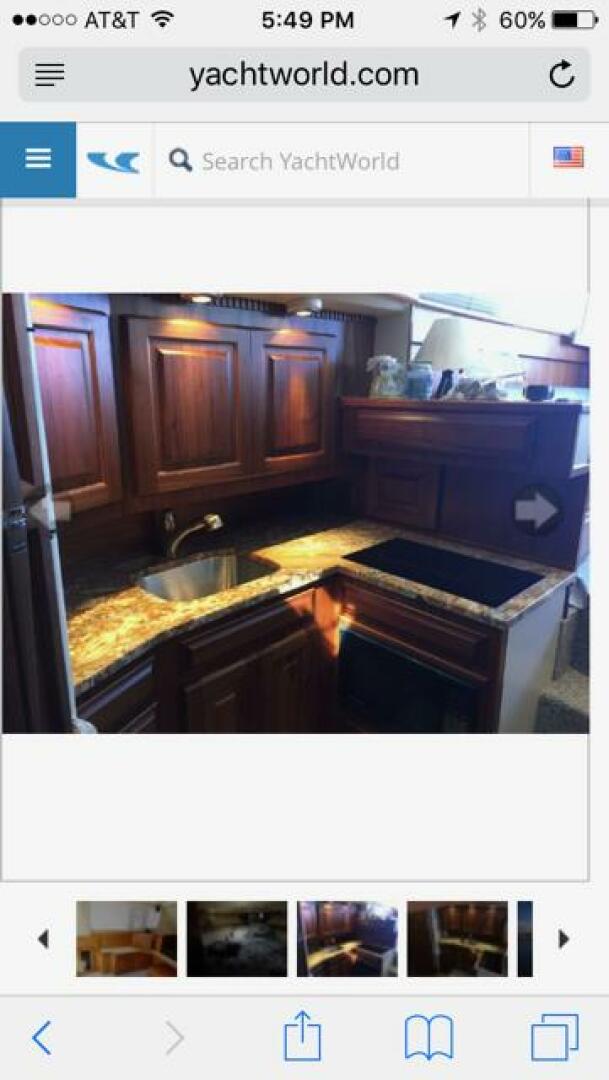Share this page
The width and height of the screenshot is (609, 1080).
[302, 1038]
